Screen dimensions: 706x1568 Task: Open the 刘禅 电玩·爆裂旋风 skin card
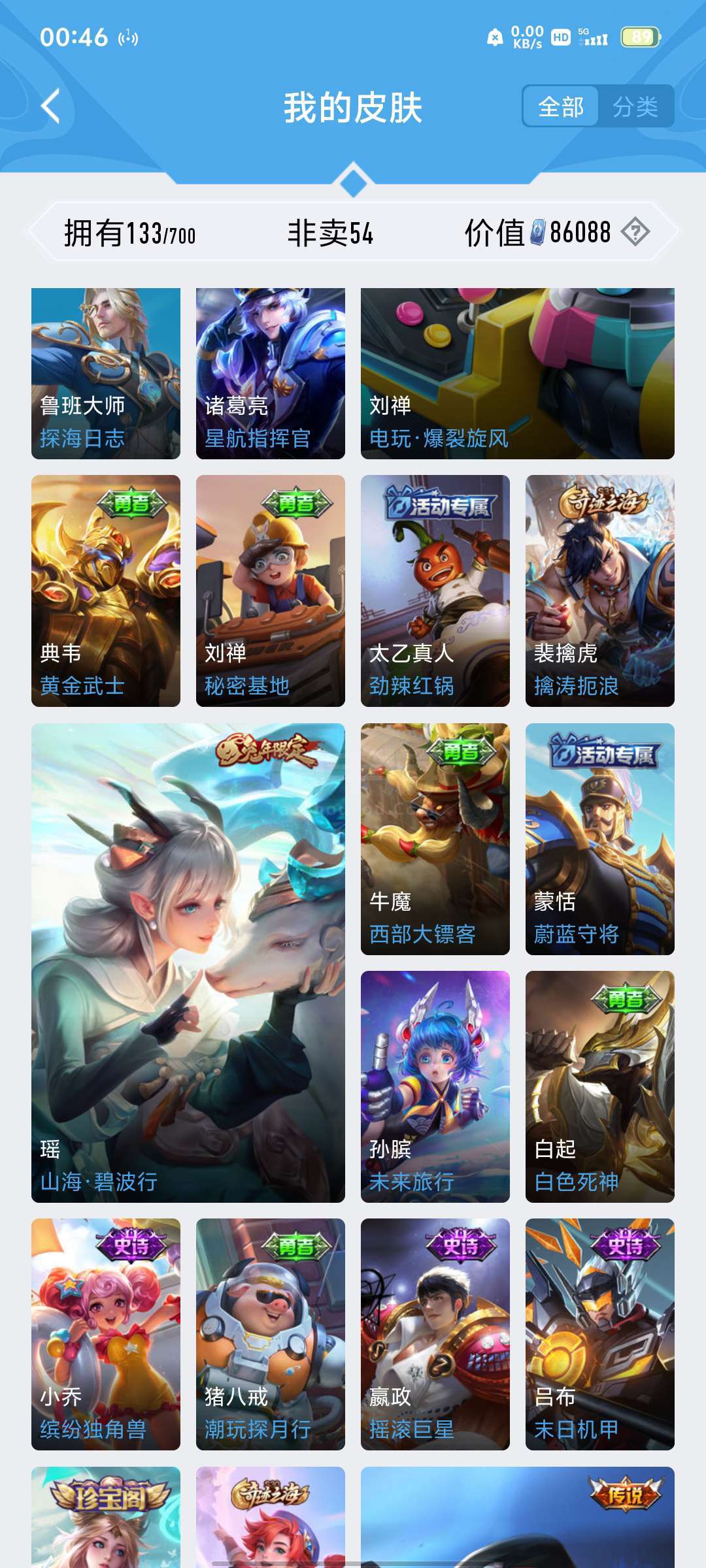518,374
